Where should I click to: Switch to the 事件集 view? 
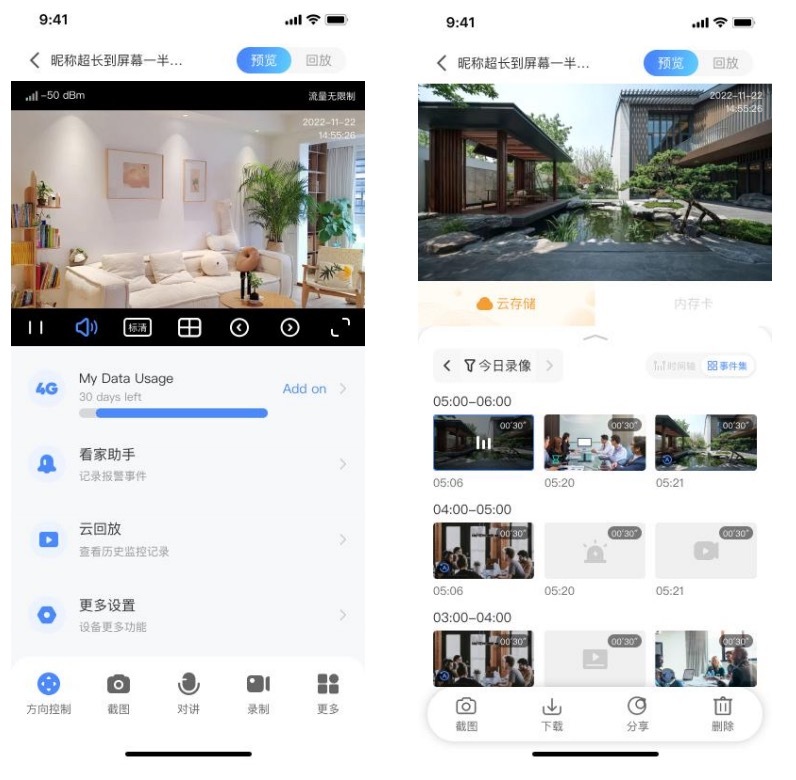coord(727,366)
